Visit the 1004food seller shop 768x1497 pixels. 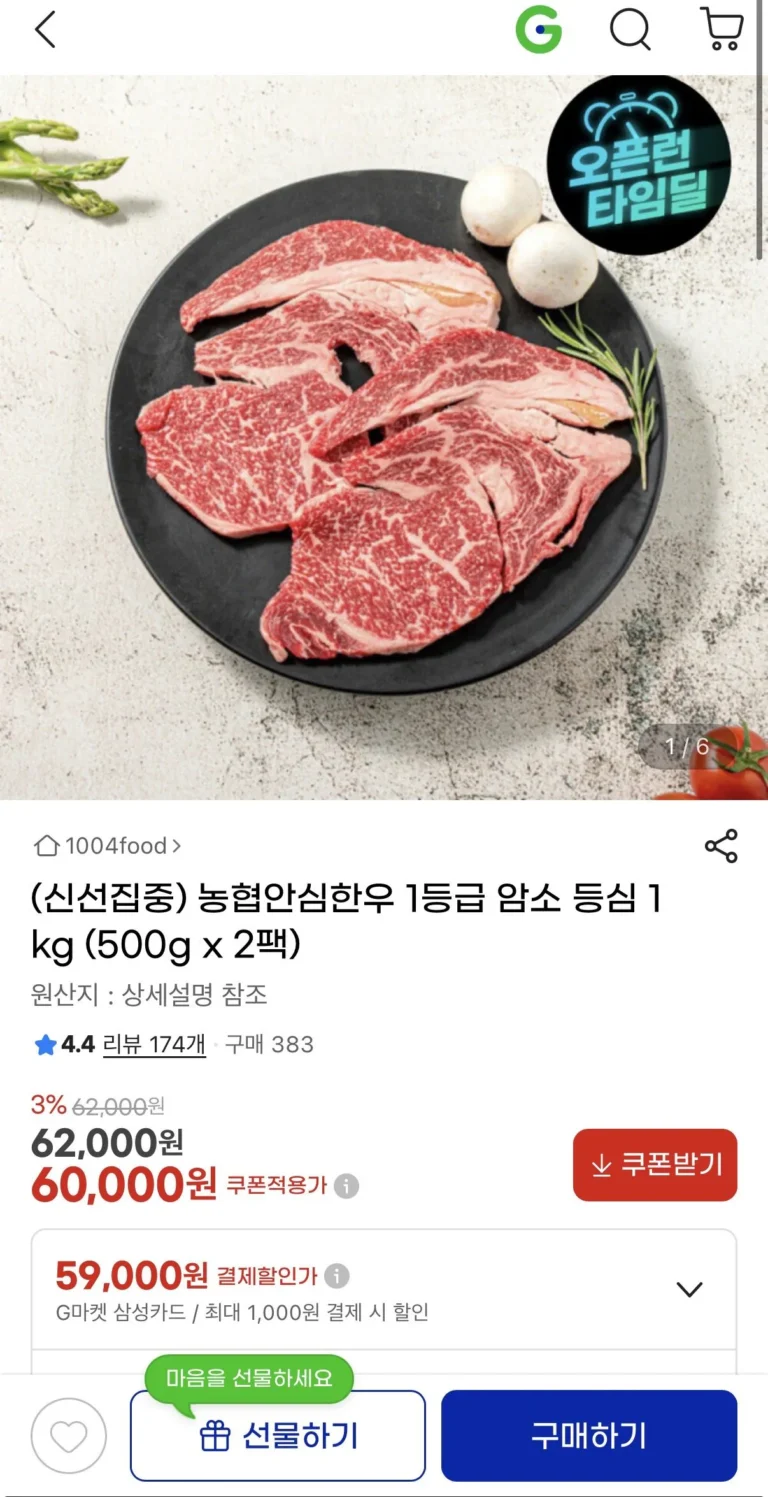click(108, 846)
